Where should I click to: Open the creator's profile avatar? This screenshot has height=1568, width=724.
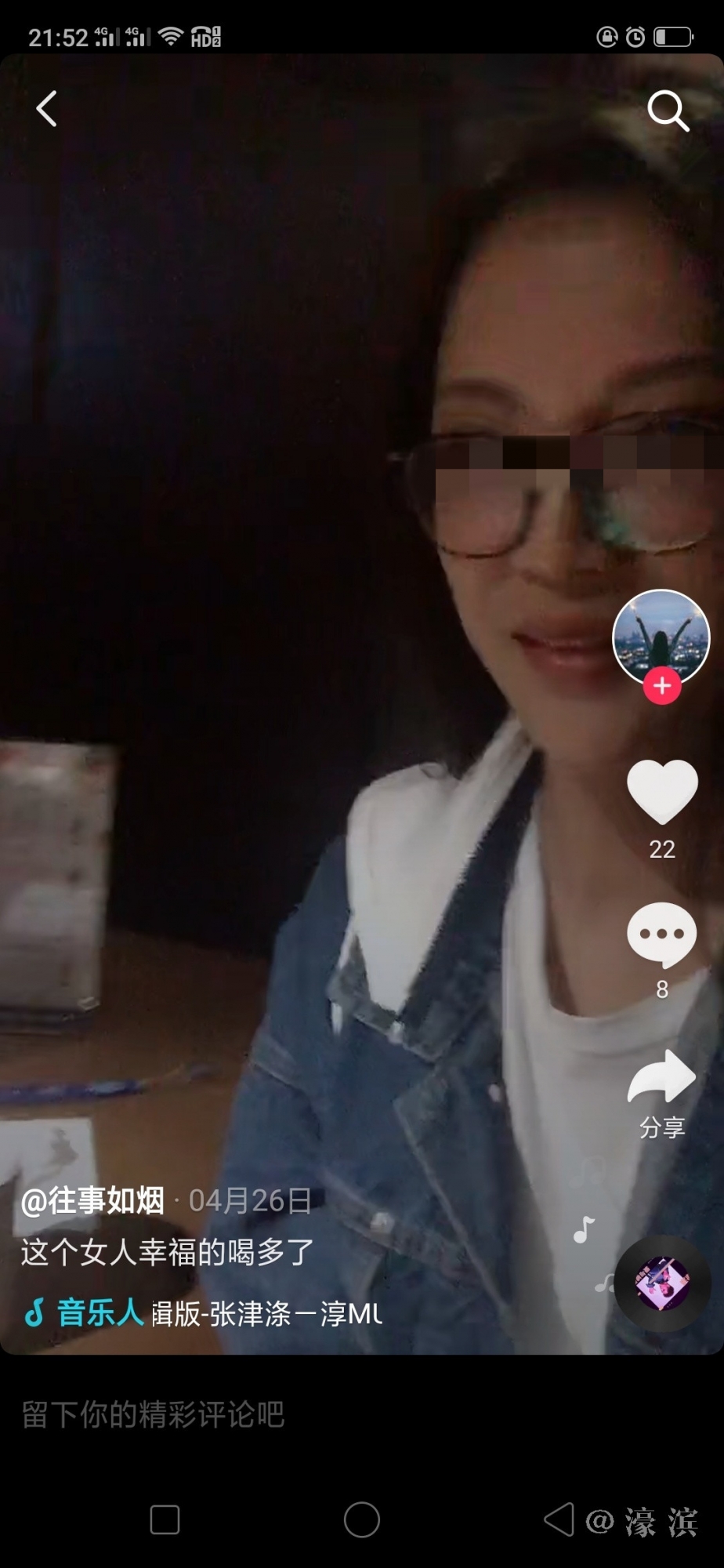tap(661, 637)
